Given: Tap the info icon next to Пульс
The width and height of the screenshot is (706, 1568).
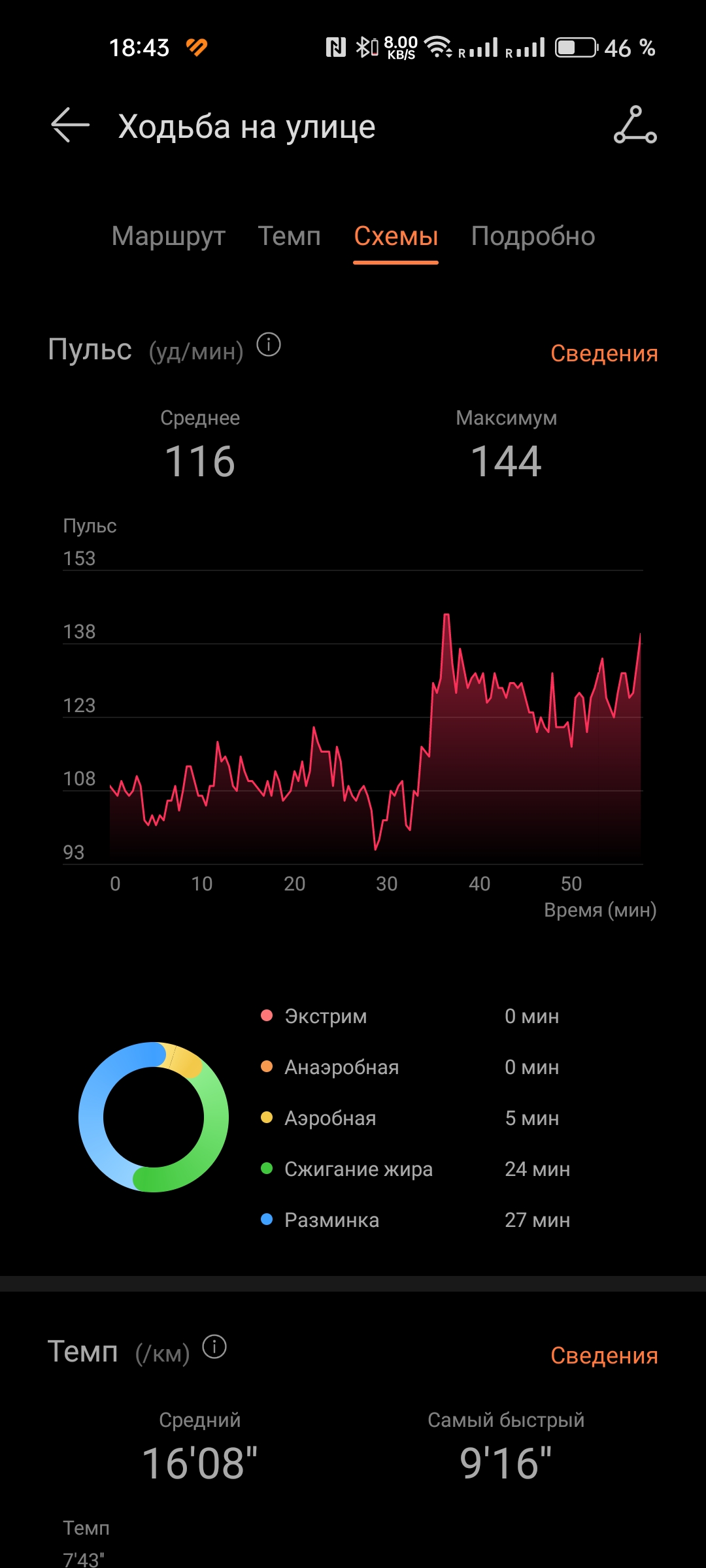Looking at the screenshot, I should 269,344.
